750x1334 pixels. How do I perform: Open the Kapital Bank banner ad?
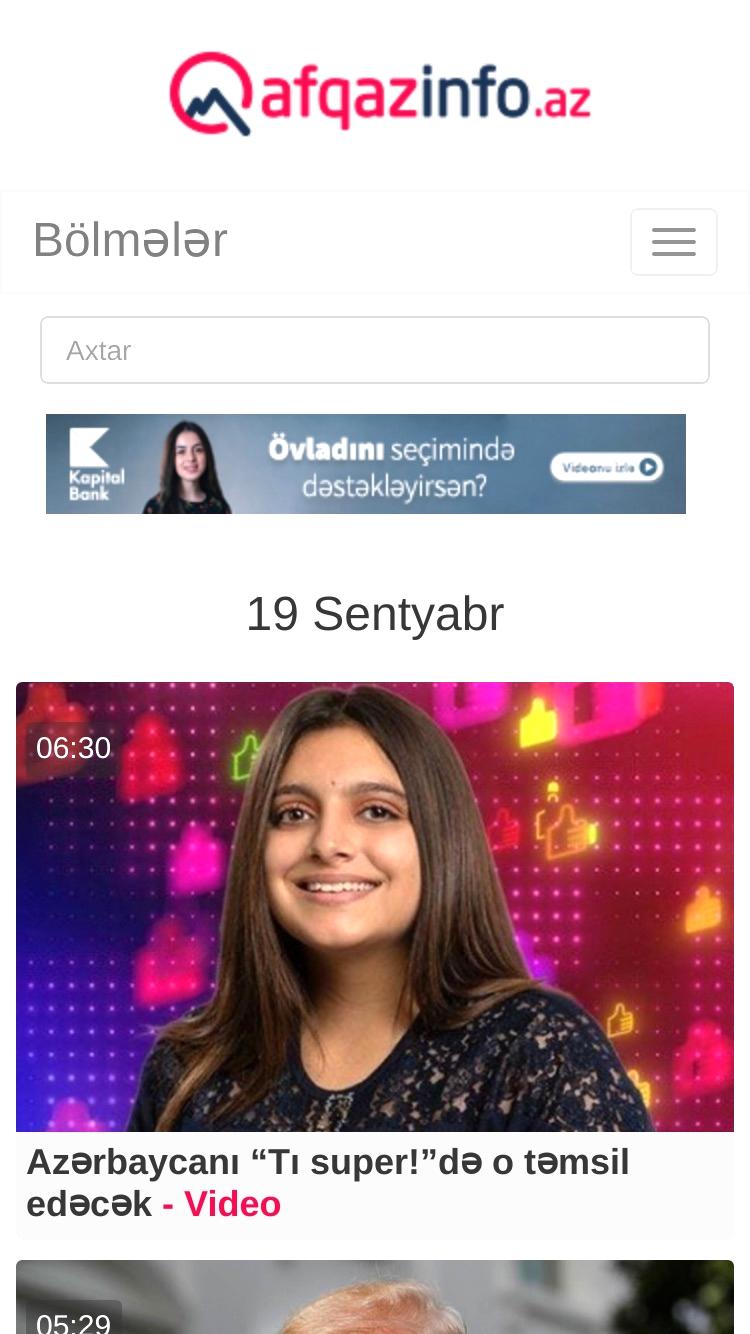[x=366, y=464]
